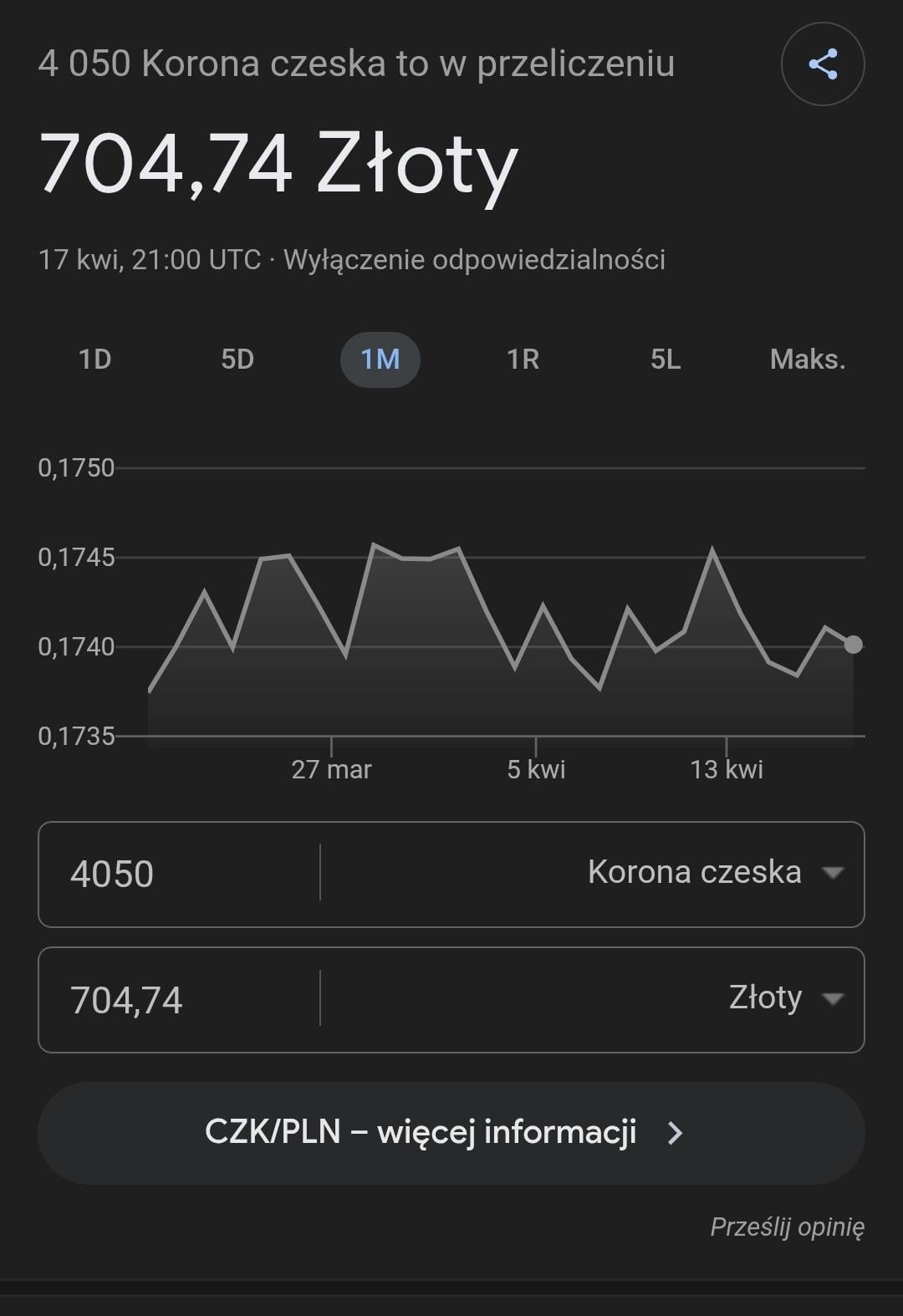
Task: Switch chart to 5D range
Action: point(237,360)
